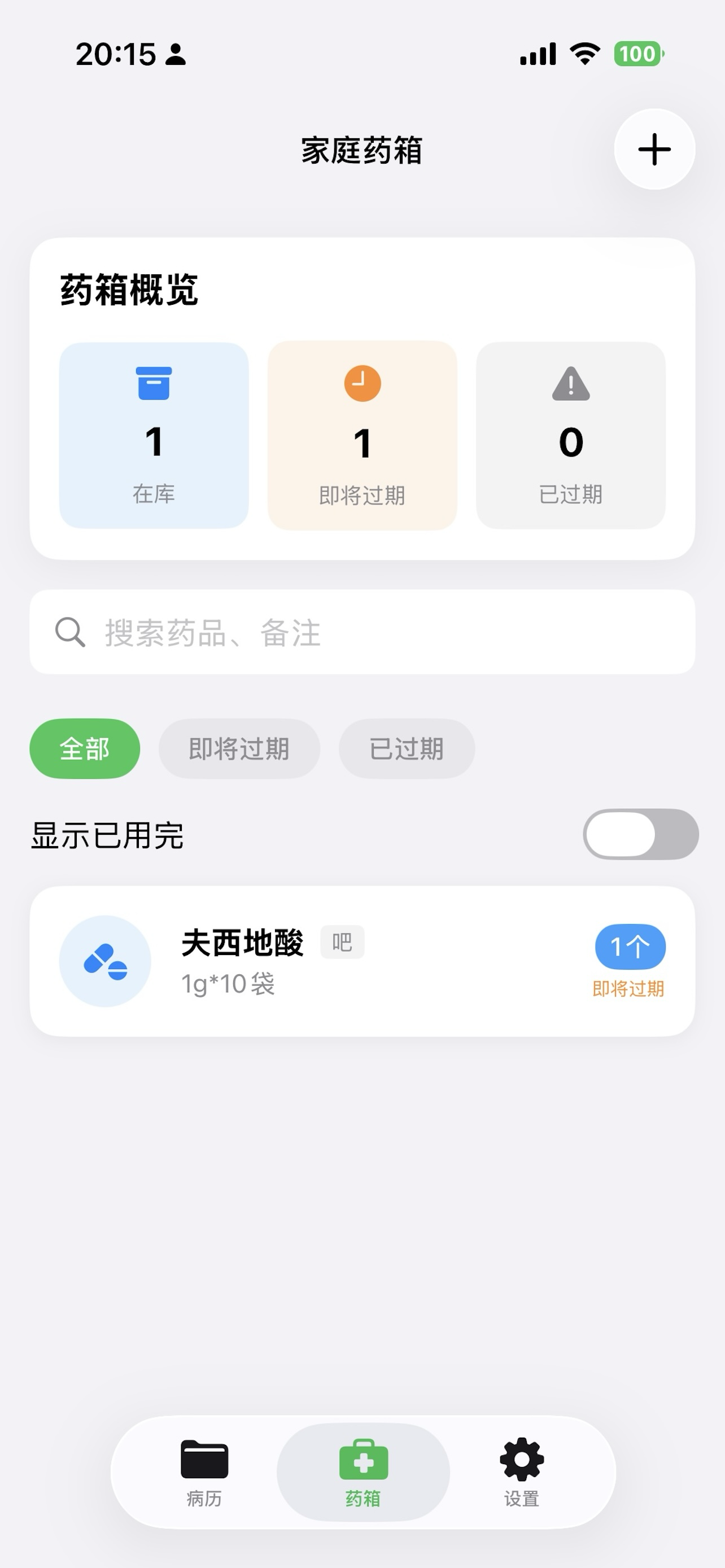
Task: Switch to the 即将过期 filter
Action: [239, 748]
